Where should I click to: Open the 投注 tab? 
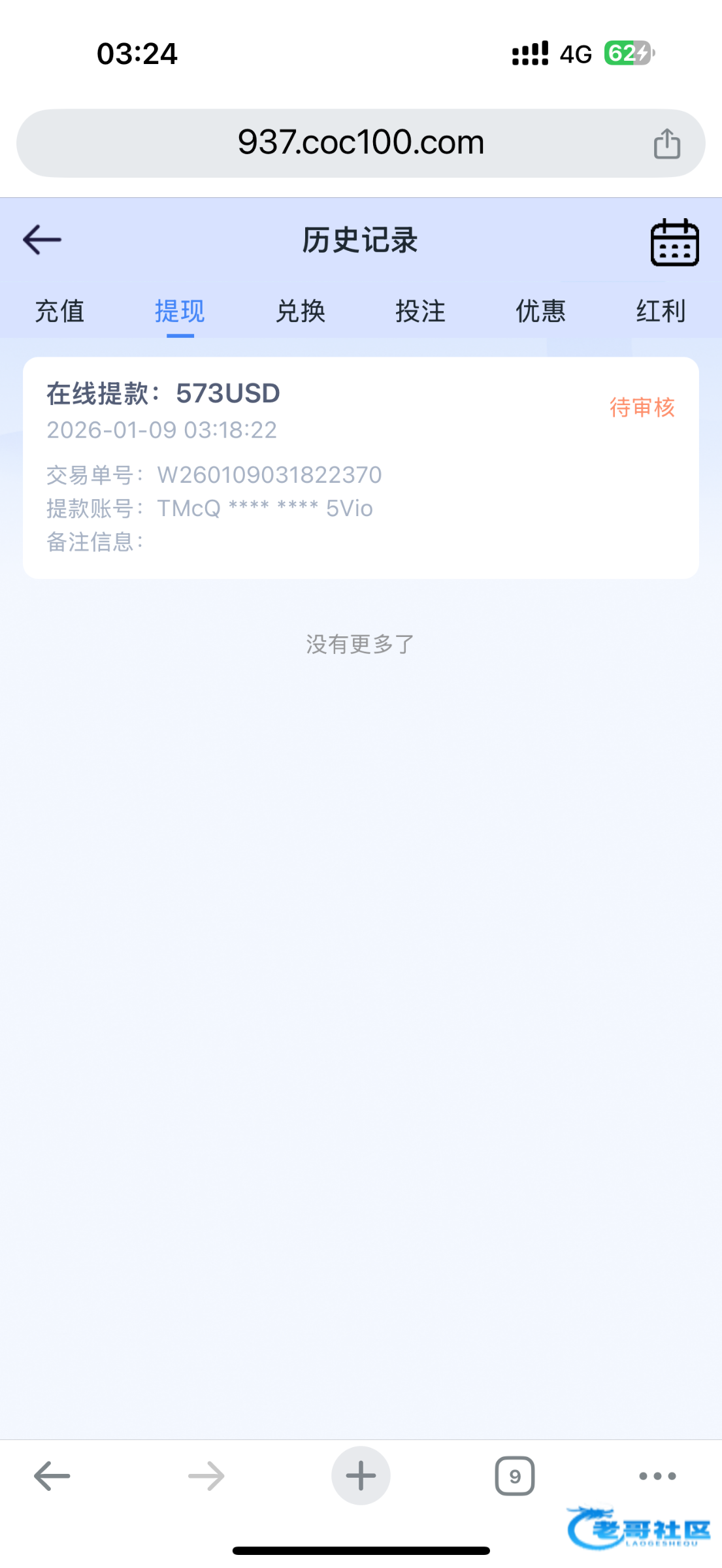pos(420,311)
